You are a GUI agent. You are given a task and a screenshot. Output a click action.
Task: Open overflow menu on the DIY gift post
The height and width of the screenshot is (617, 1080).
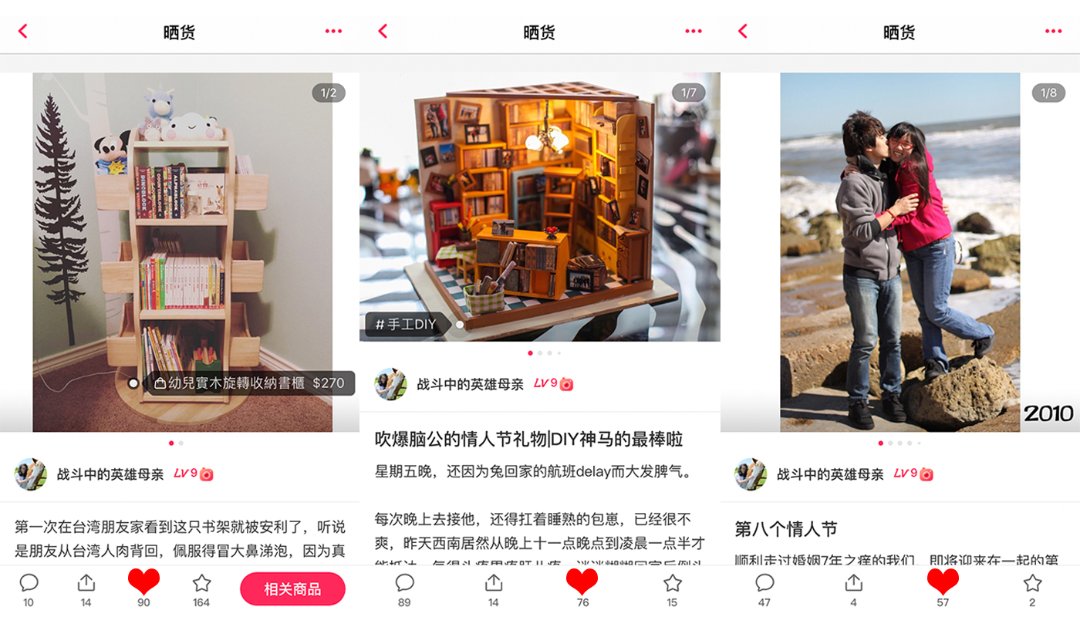693,31
